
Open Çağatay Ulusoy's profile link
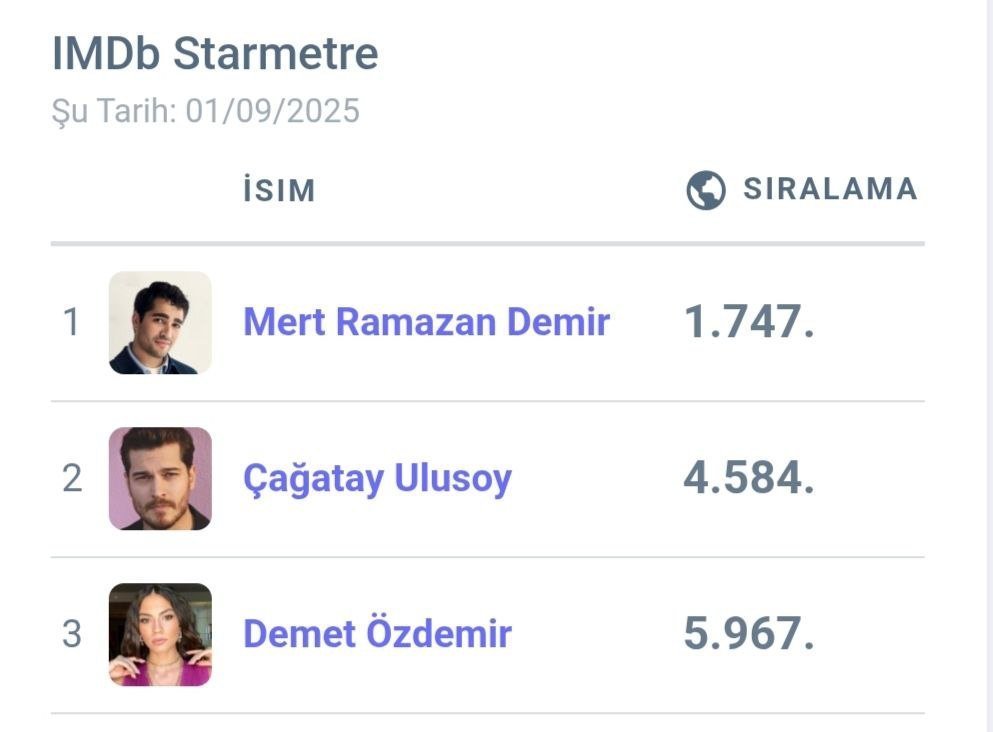[377, 479]
